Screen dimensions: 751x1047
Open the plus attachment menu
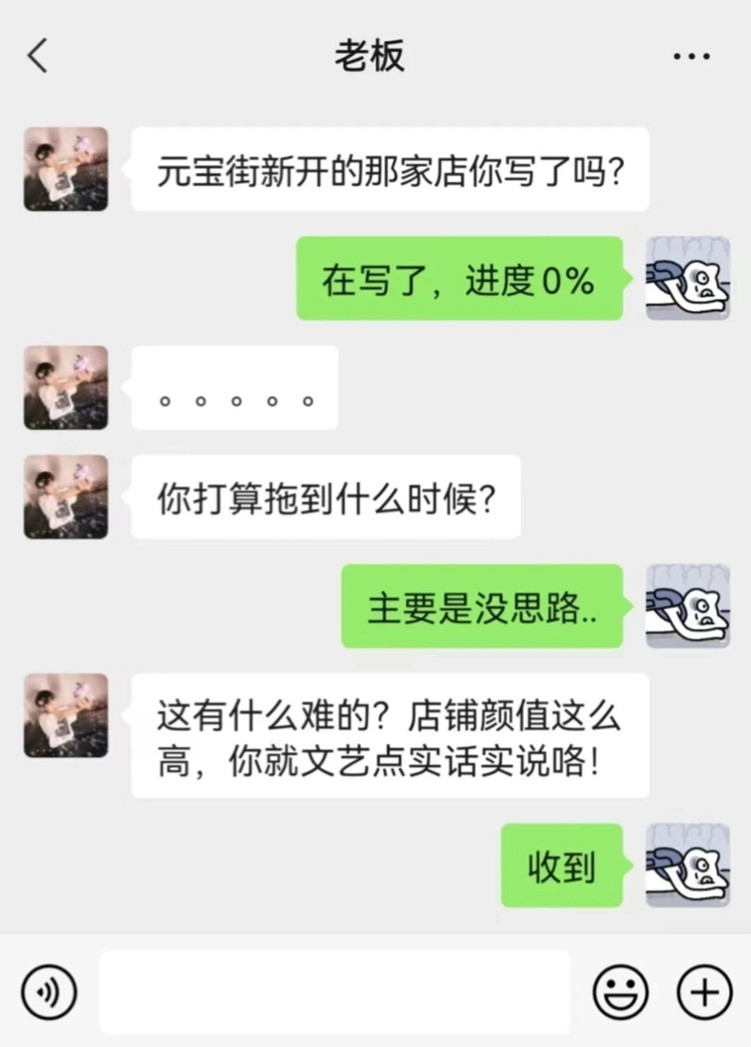coord(704,992)
